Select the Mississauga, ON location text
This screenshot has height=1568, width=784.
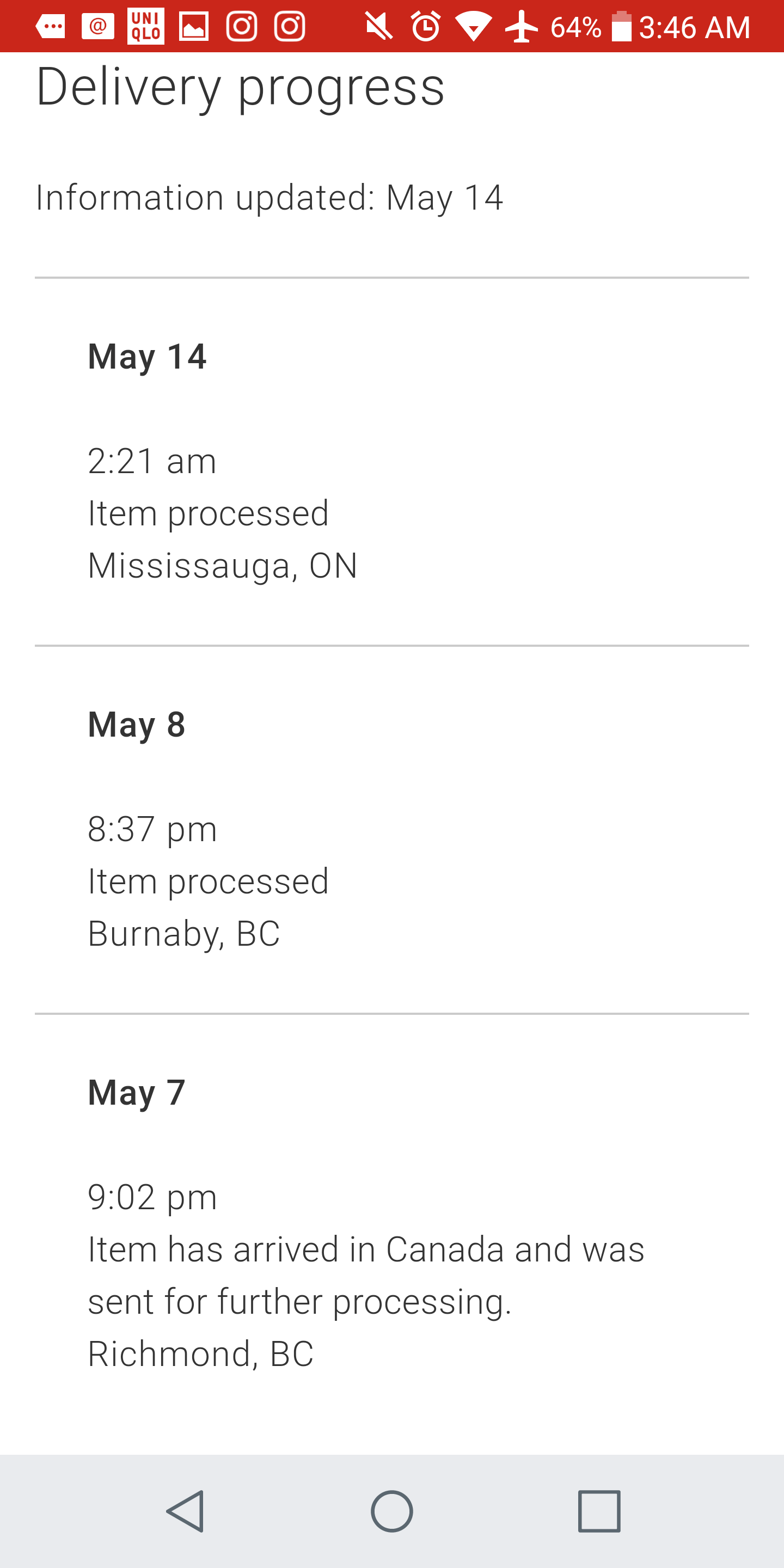coord(223,565)
